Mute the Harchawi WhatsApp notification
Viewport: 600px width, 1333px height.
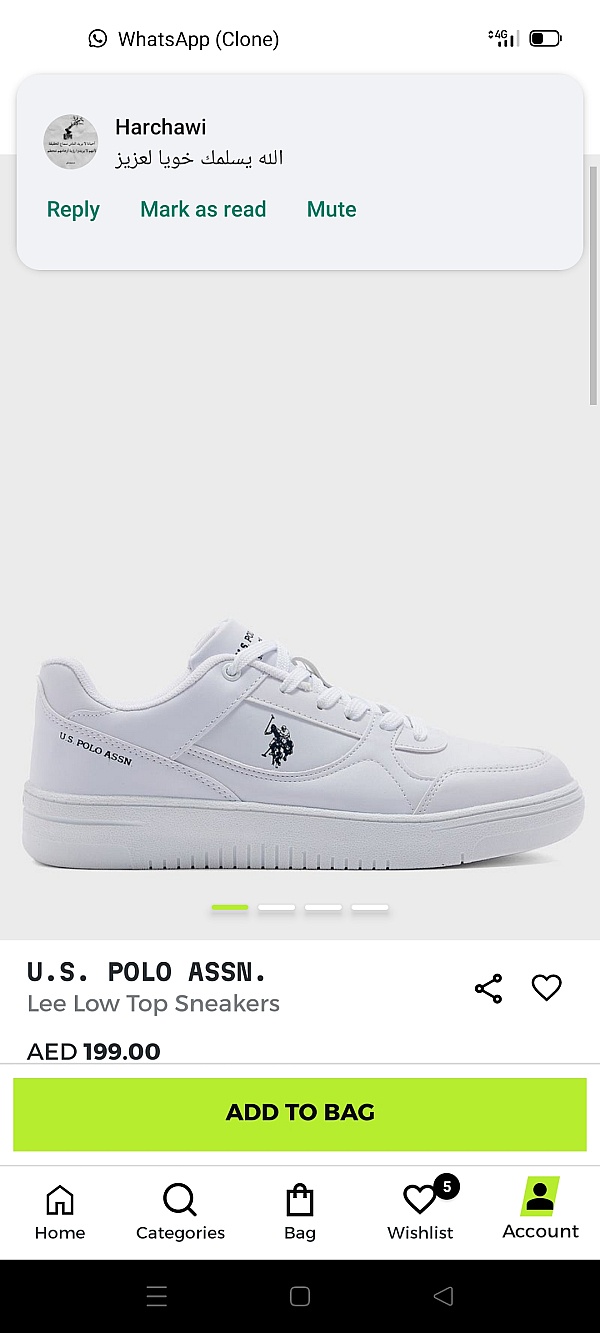331,209
